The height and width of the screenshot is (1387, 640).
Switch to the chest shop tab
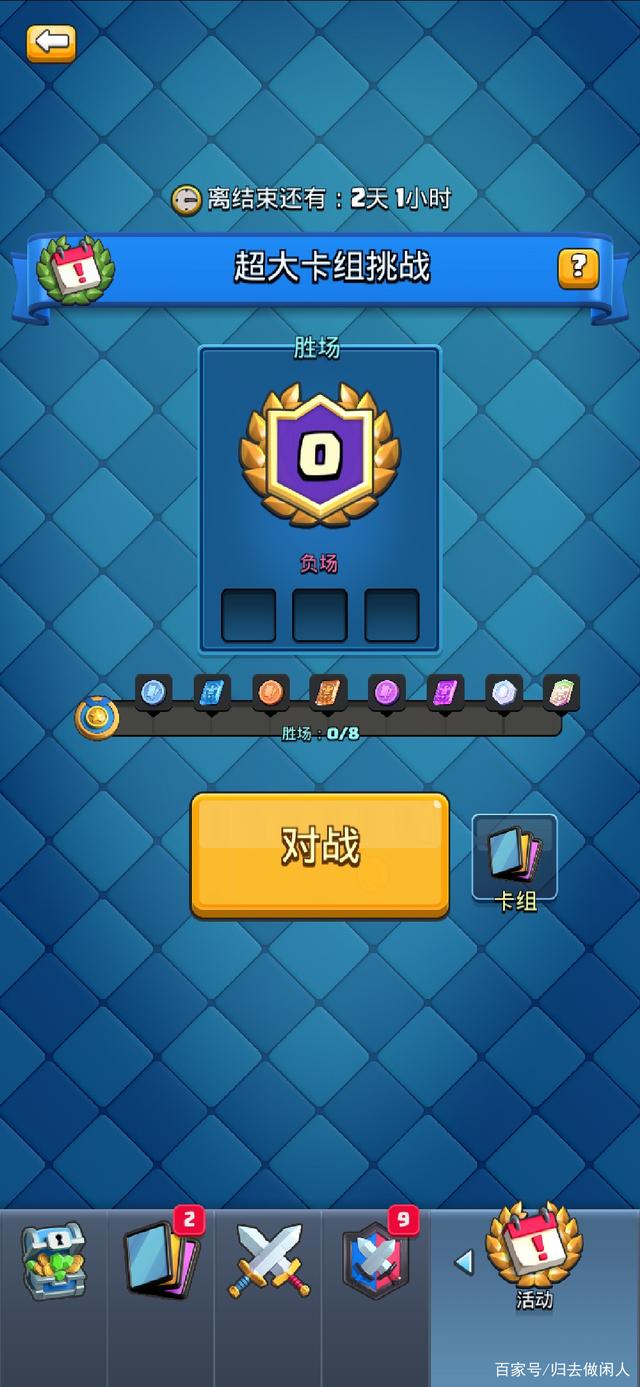pos(54,1262)
